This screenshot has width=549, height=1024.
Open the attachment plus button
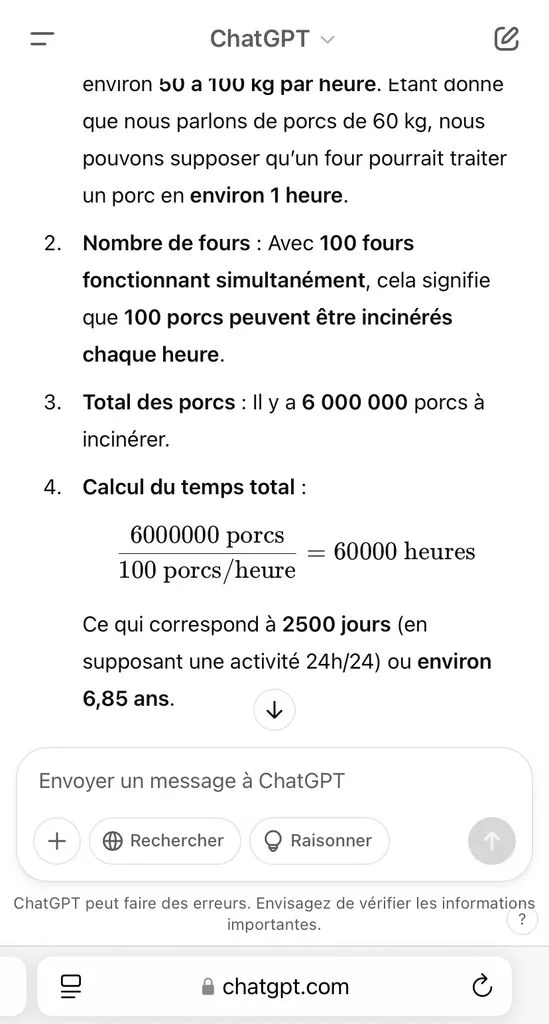(x=57, y=840)
